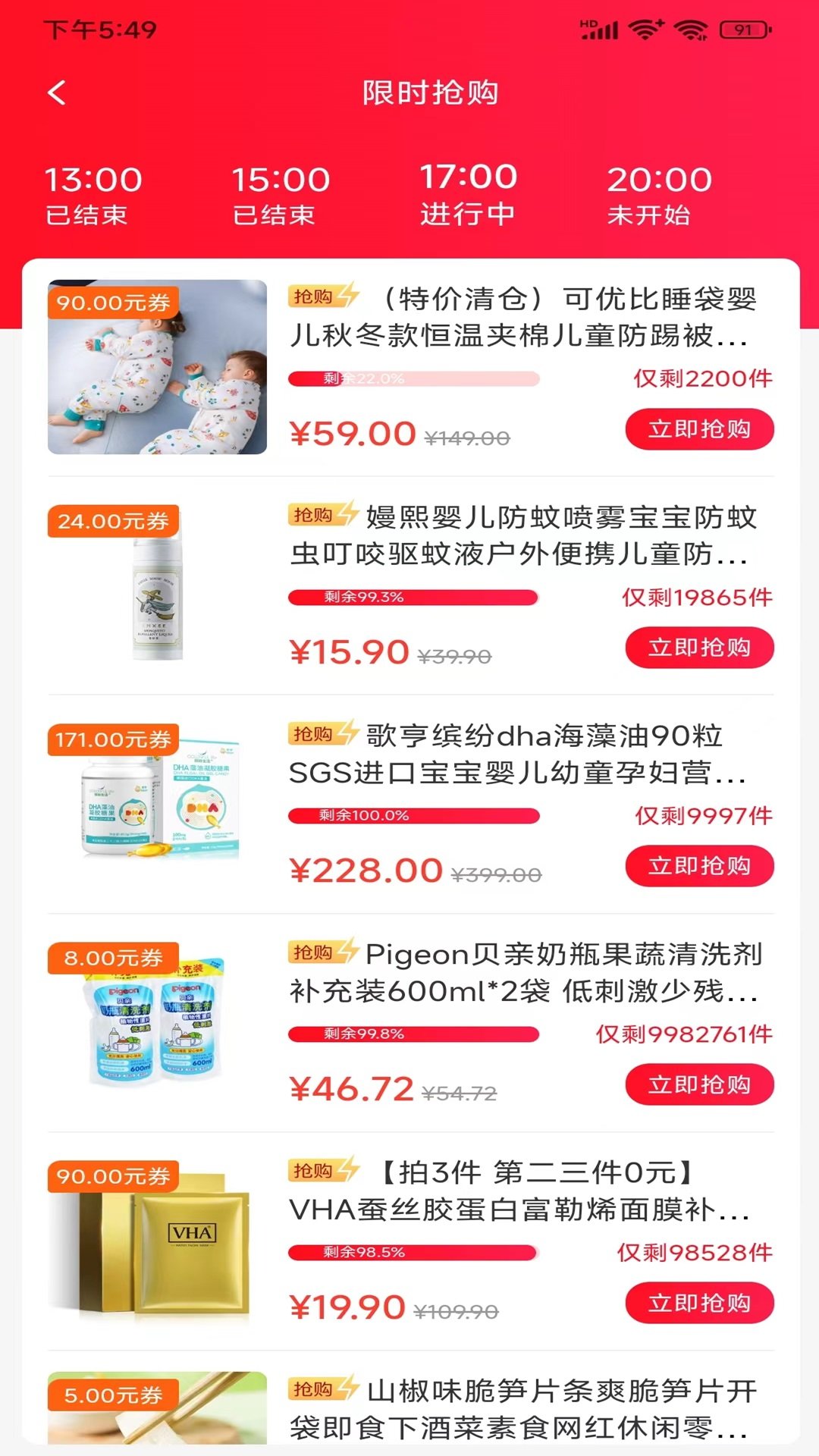Open the 嫚熙 mosquito spray product image
Viewport: 819px width, 1456px height.
coord(157,585)
